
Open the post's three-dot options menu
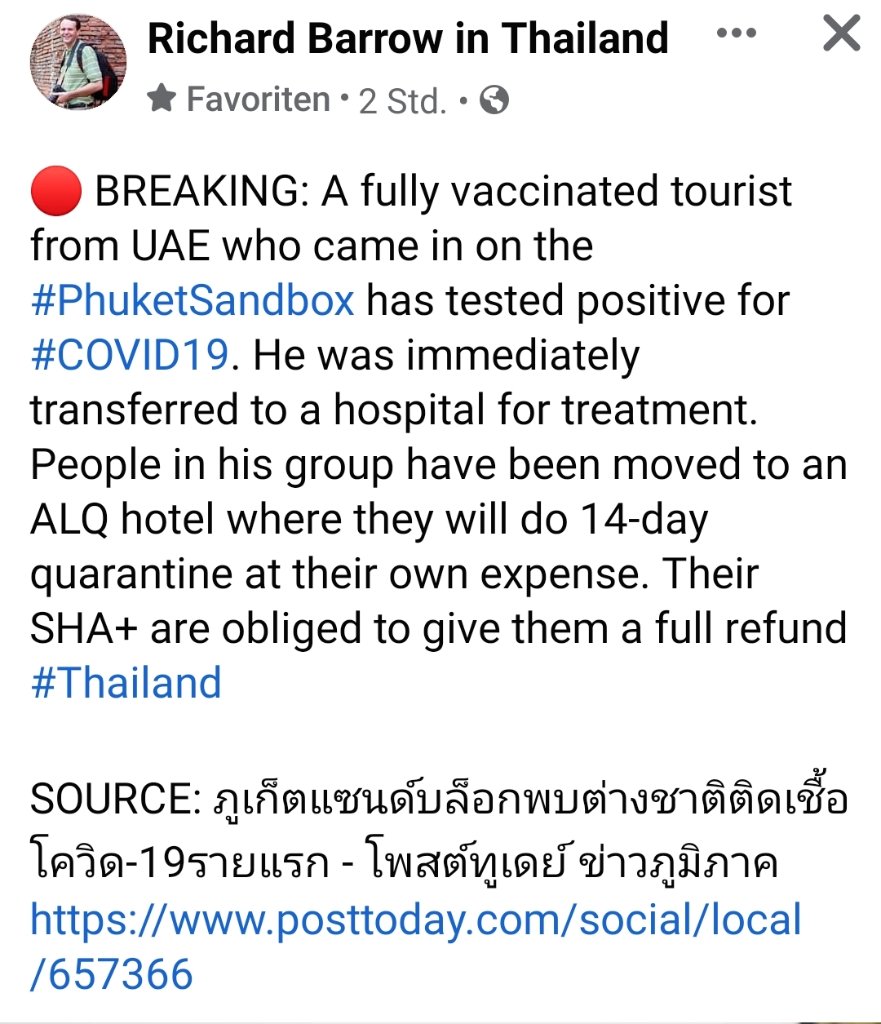737,34
